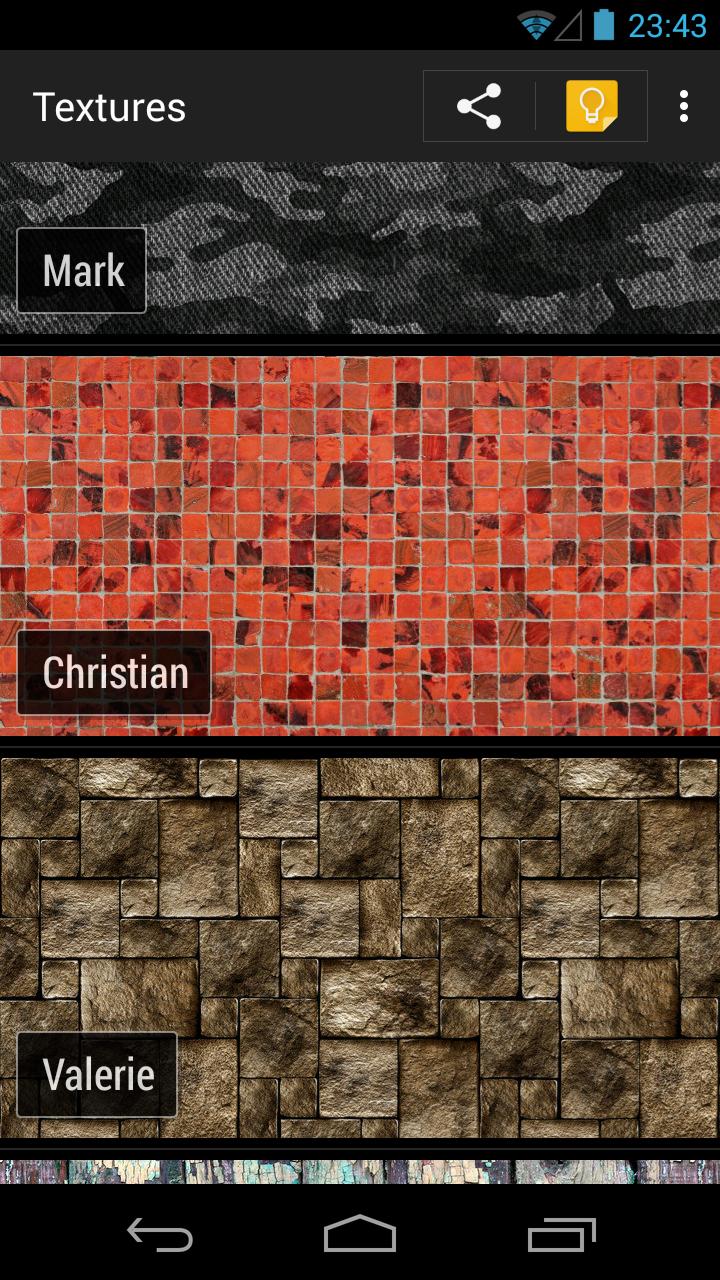Screen dimensions: 720x1280
Task: Open the overflow menu
Action: pyautogui.click(x=684, y=106)
